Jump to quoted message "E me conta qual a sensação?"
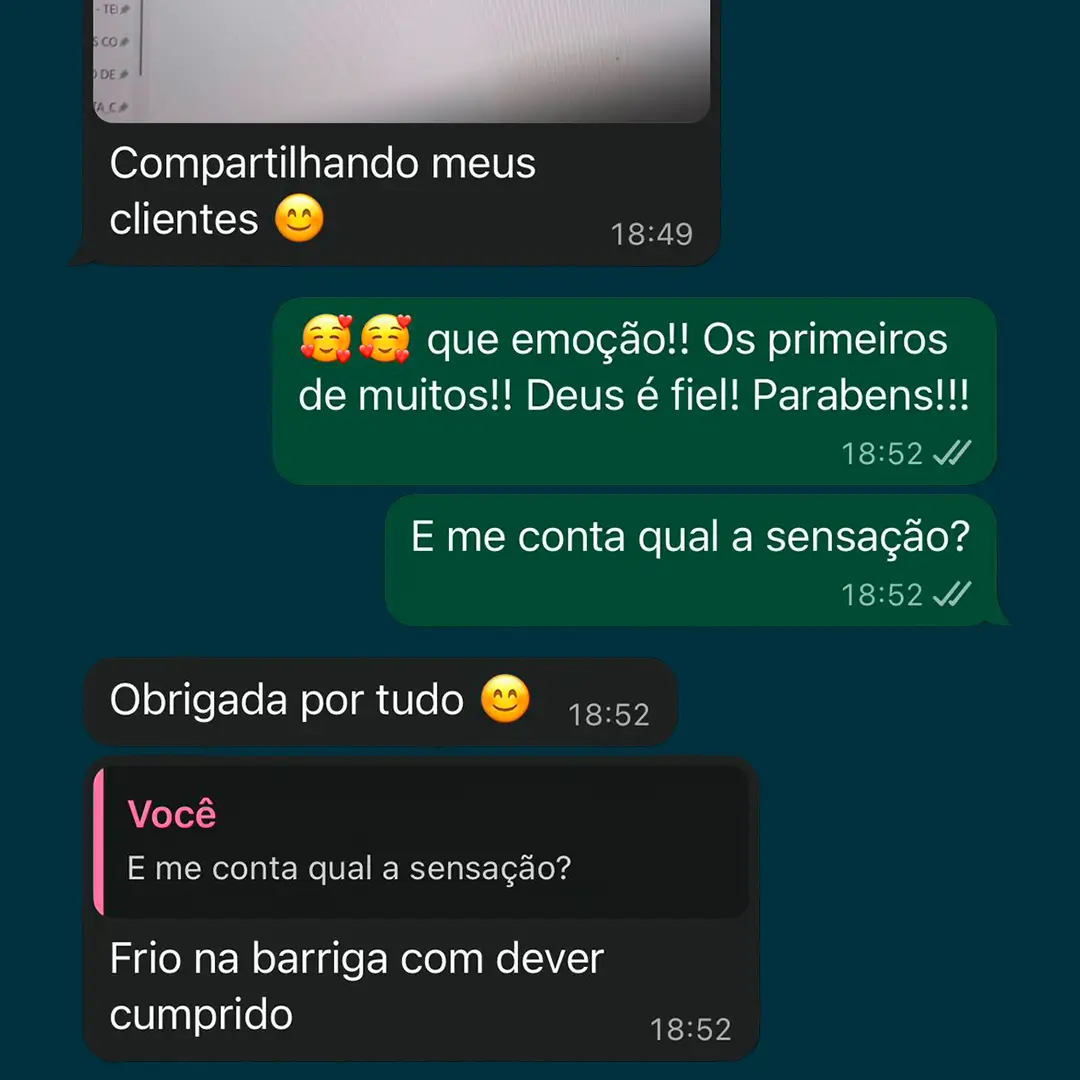The height and width of the screenshot is (1080, 1080). pyautogui.click(x=420, y=841)
